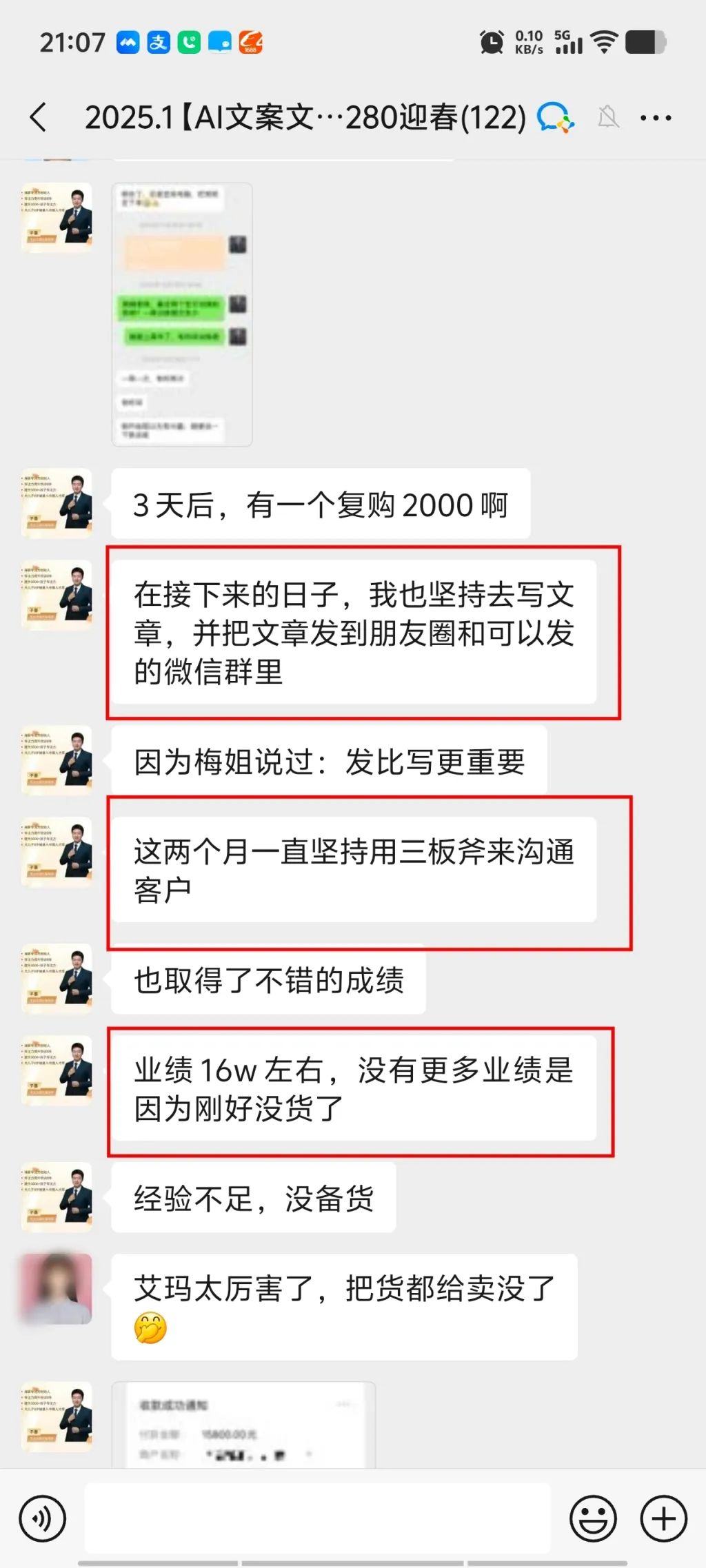706x1568 pixels.
Task: Tap the message text input field
Action: (317, 1518)
